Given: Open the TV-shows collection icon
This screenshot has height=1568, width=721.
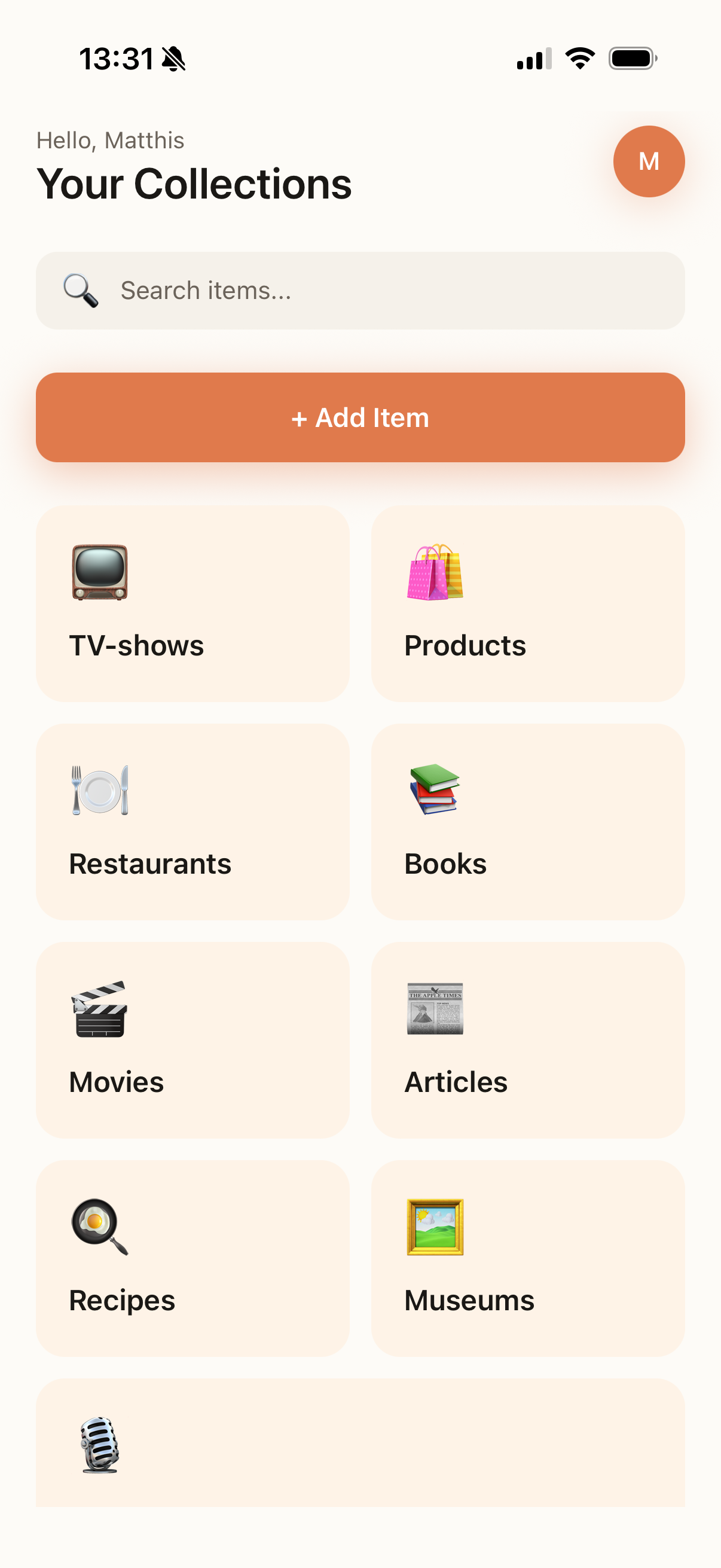Looking at the screenshot, I should pos(99,573).
